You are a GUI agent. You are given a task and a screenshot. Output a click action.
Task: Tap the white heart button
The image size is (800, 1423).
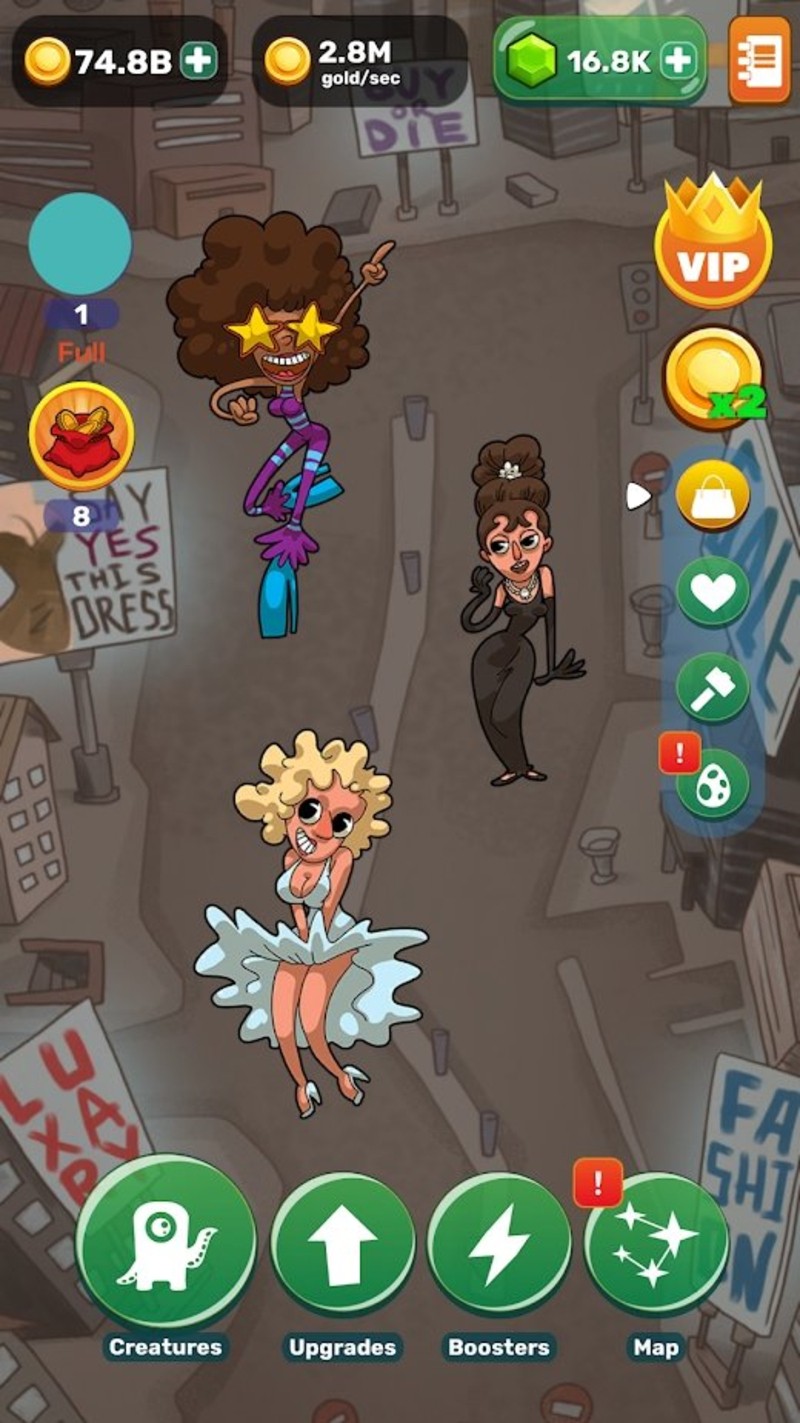point(713,592)
